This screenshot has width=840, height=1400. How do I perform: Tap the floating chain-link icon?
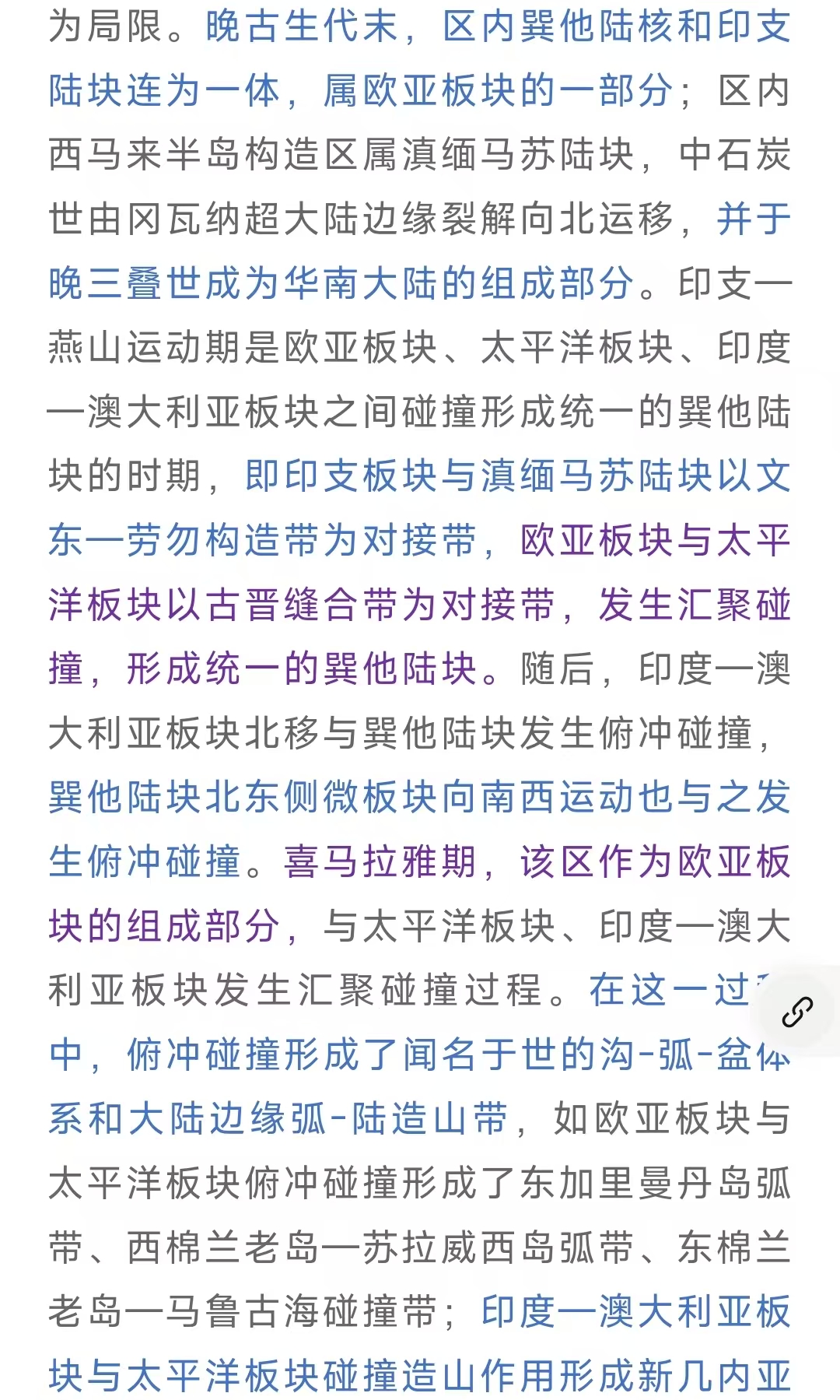tap(797, 1012)
